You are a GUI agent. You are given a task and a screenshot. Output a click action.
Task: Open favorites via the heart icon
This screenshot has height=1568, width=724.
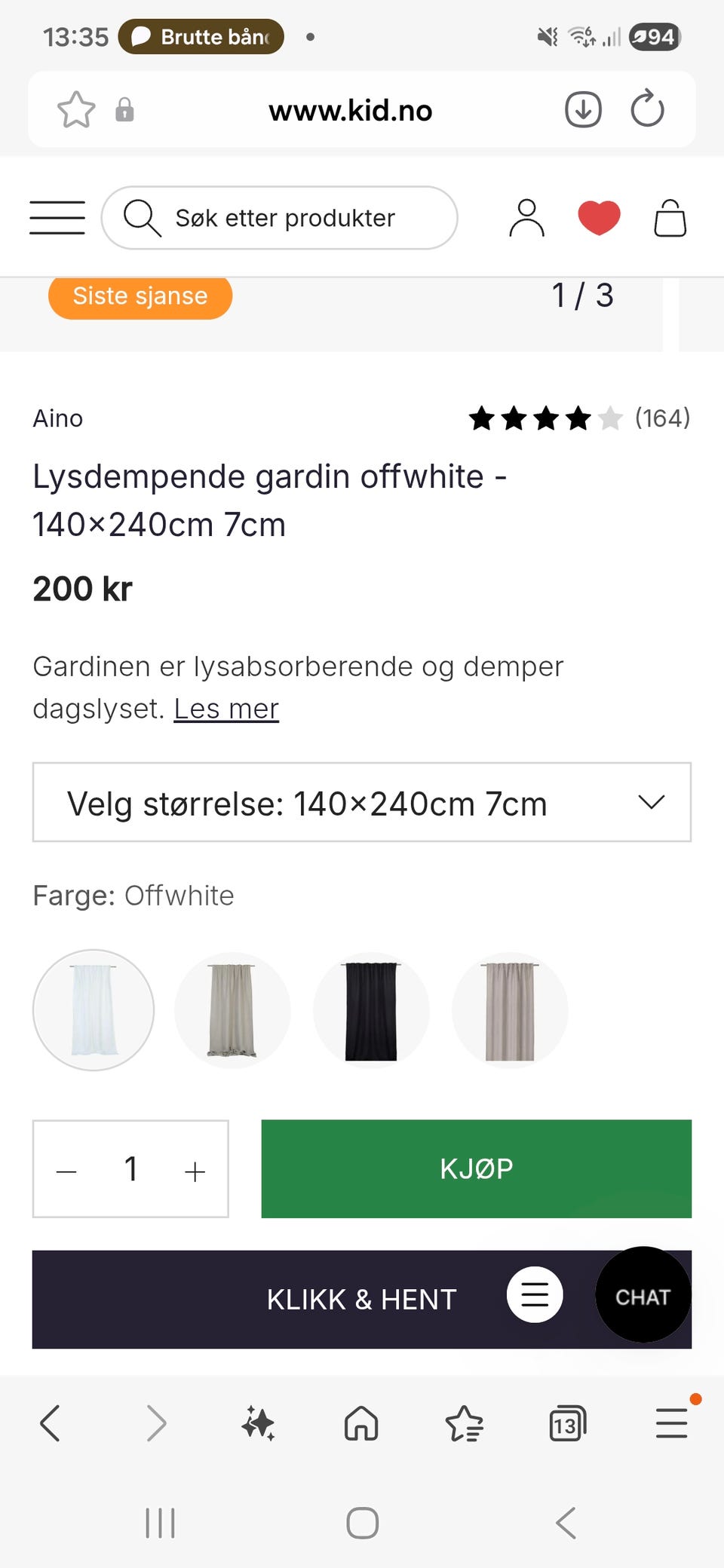599,218
